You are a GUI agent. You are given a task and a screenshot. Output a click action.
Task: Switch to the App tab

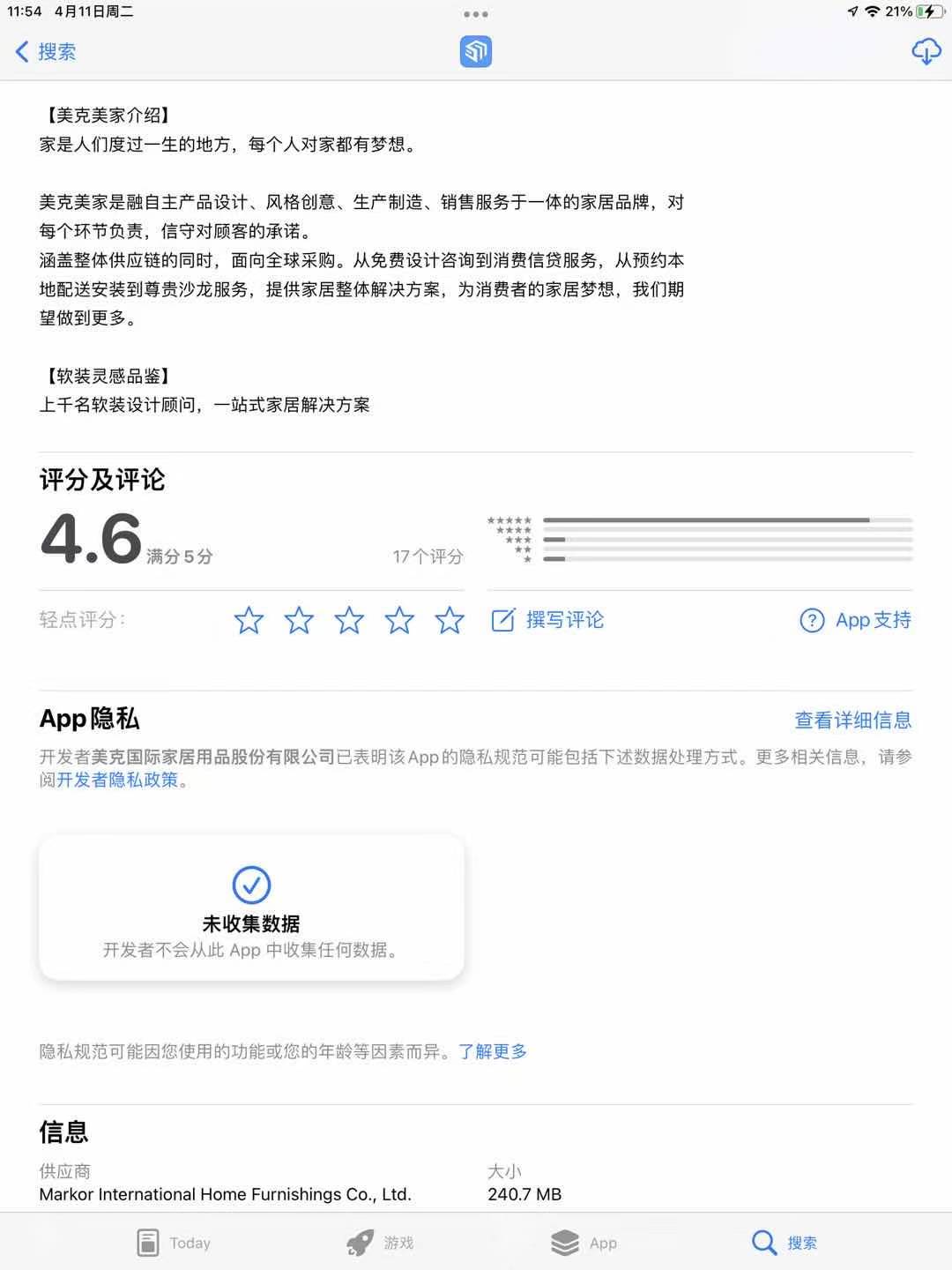point(584,1243)
